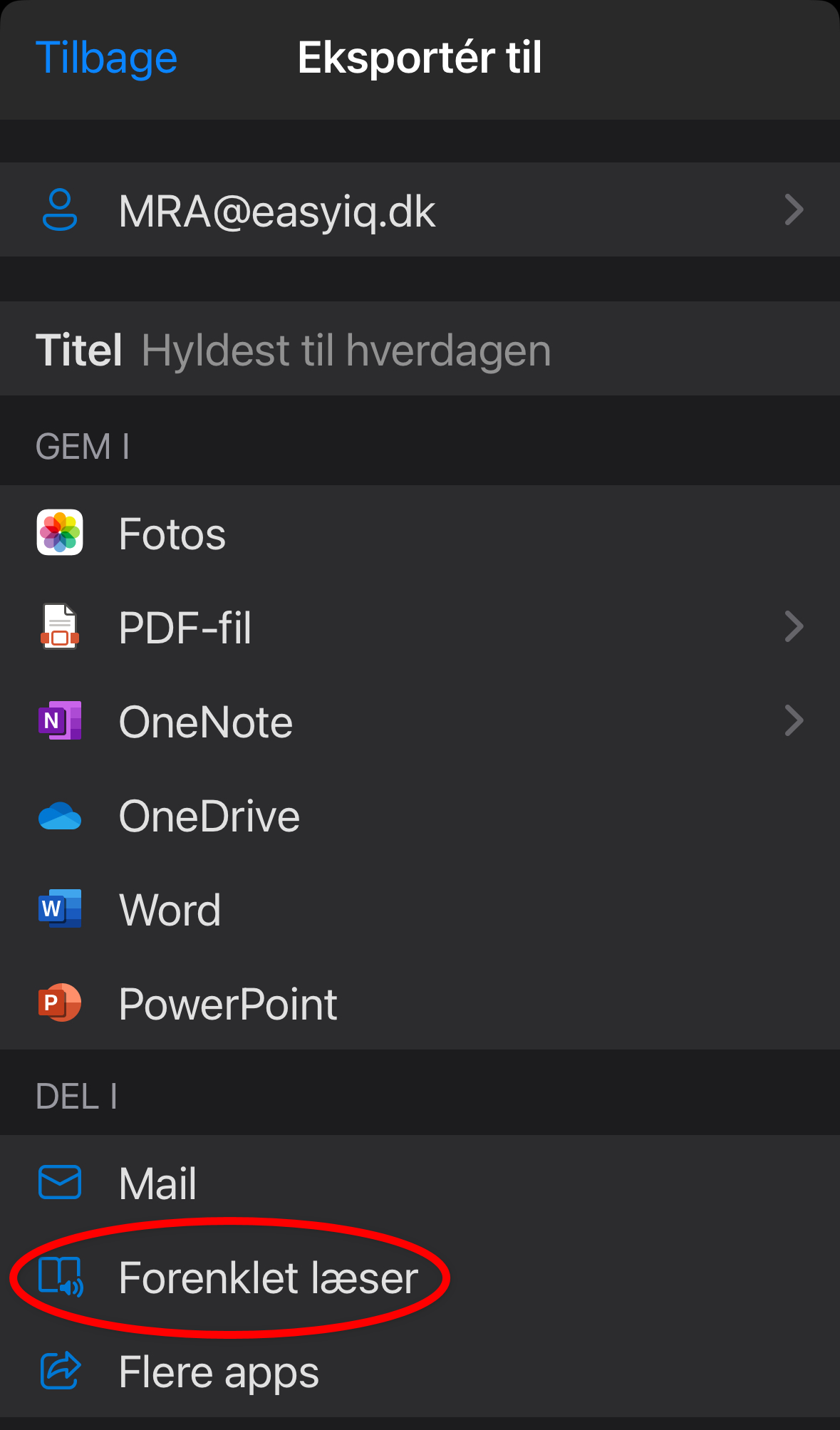840x1430 pixels.
Task: Open in Forenklet læser
Action: tap(420, 1277)
